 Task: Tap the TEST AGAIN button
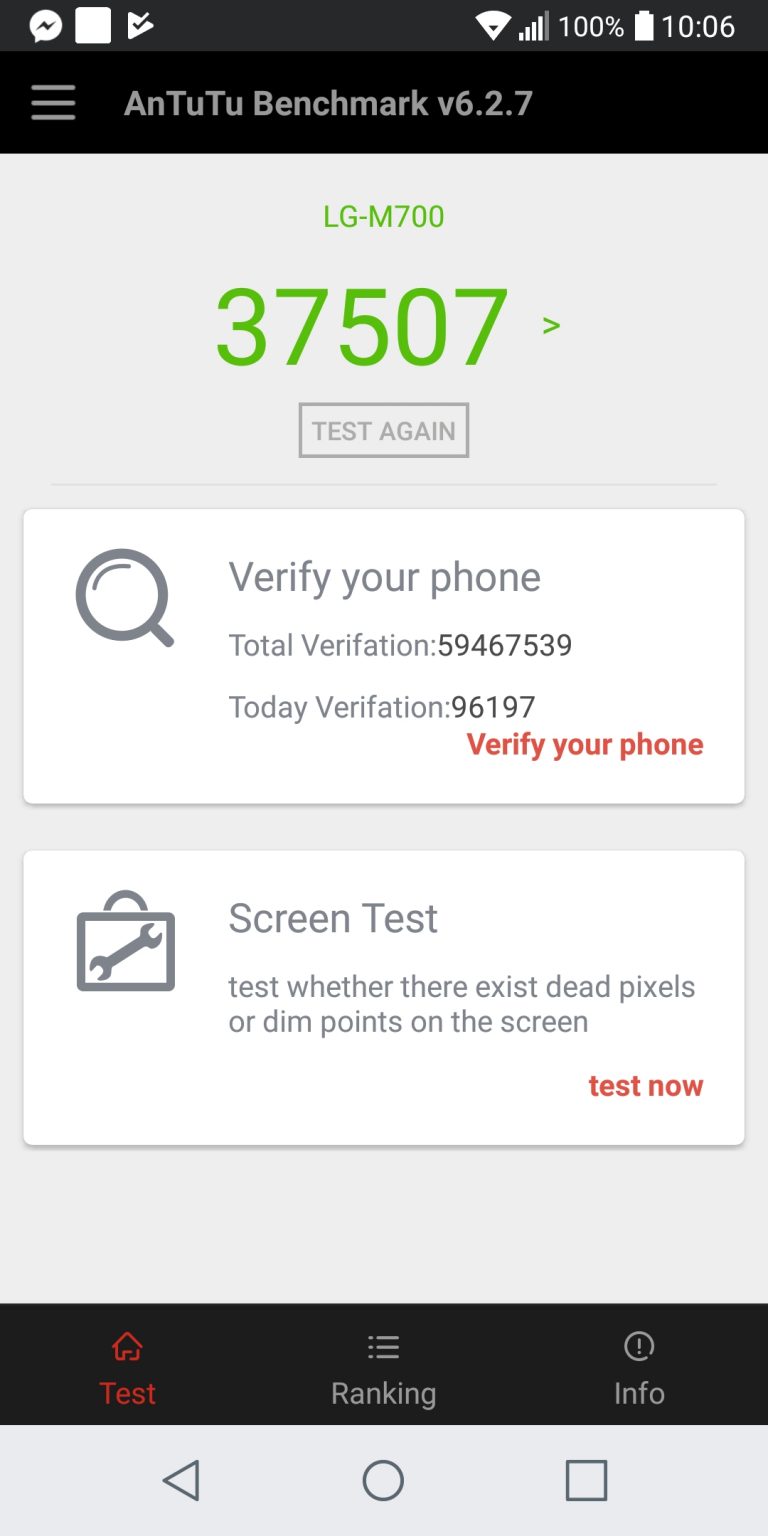point(384,431)
